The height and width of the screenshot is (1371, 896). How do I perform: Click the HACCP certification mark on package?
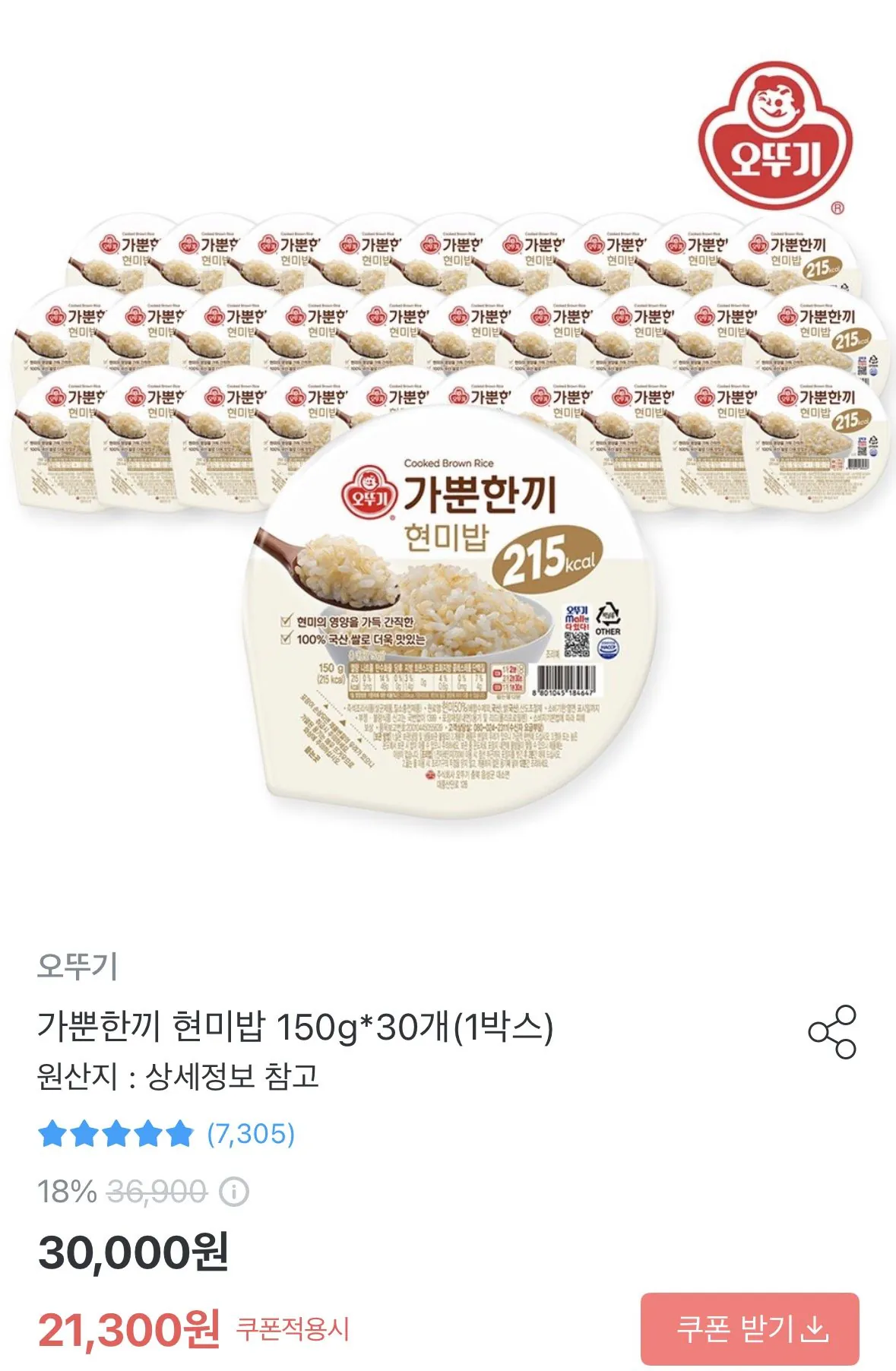tap(609, 648)
